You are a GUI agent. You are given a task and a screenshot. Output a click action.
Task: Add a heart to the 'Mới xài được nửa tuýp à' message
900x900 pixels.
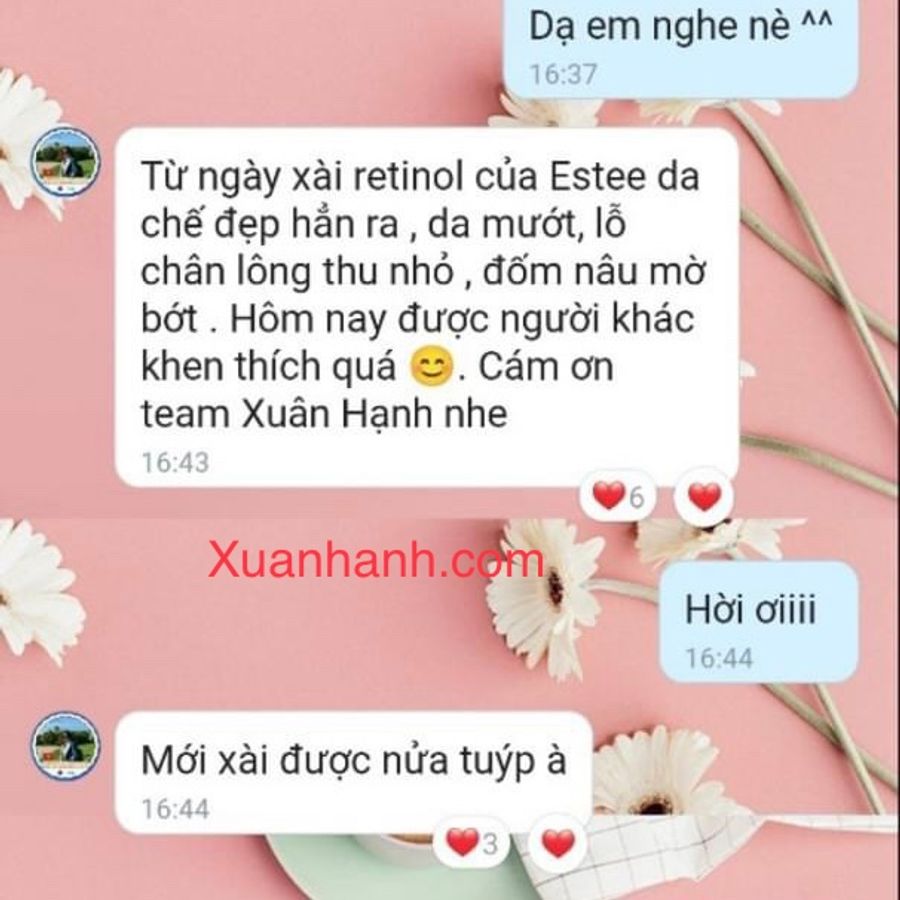[x=558, y=843]
